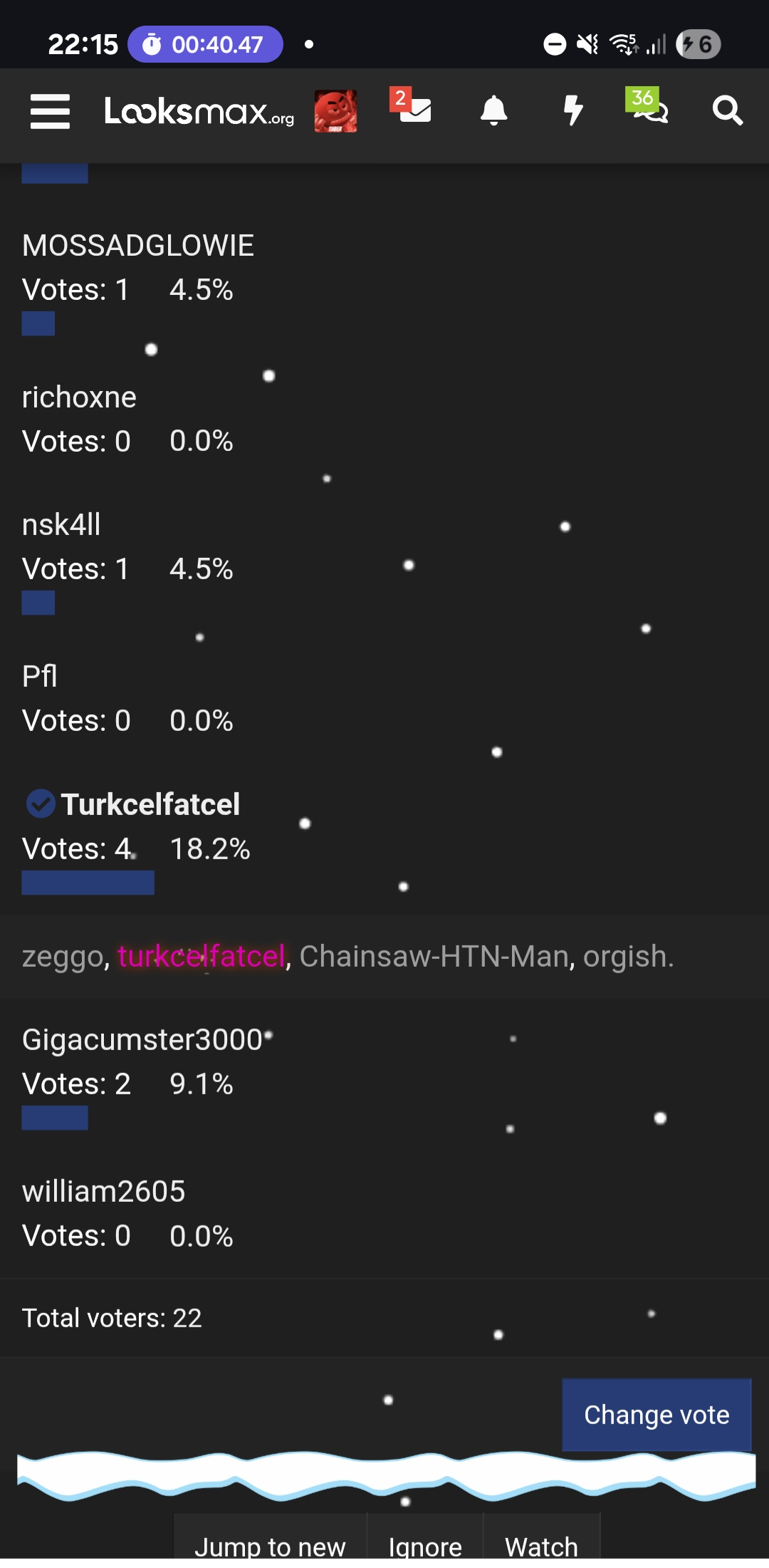
Task: Ignore this thread
Action: coord(425,1546)
